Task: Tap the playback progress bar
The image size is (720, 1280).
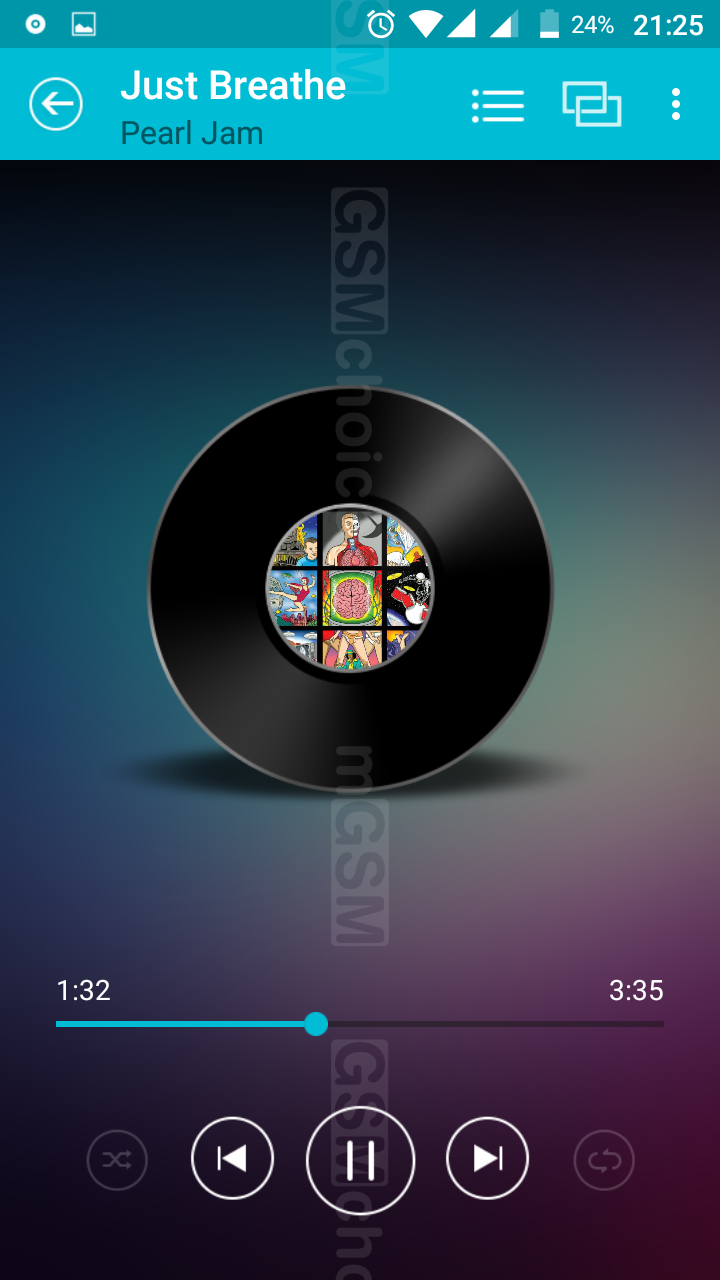Action: (x=360, y=1024)
